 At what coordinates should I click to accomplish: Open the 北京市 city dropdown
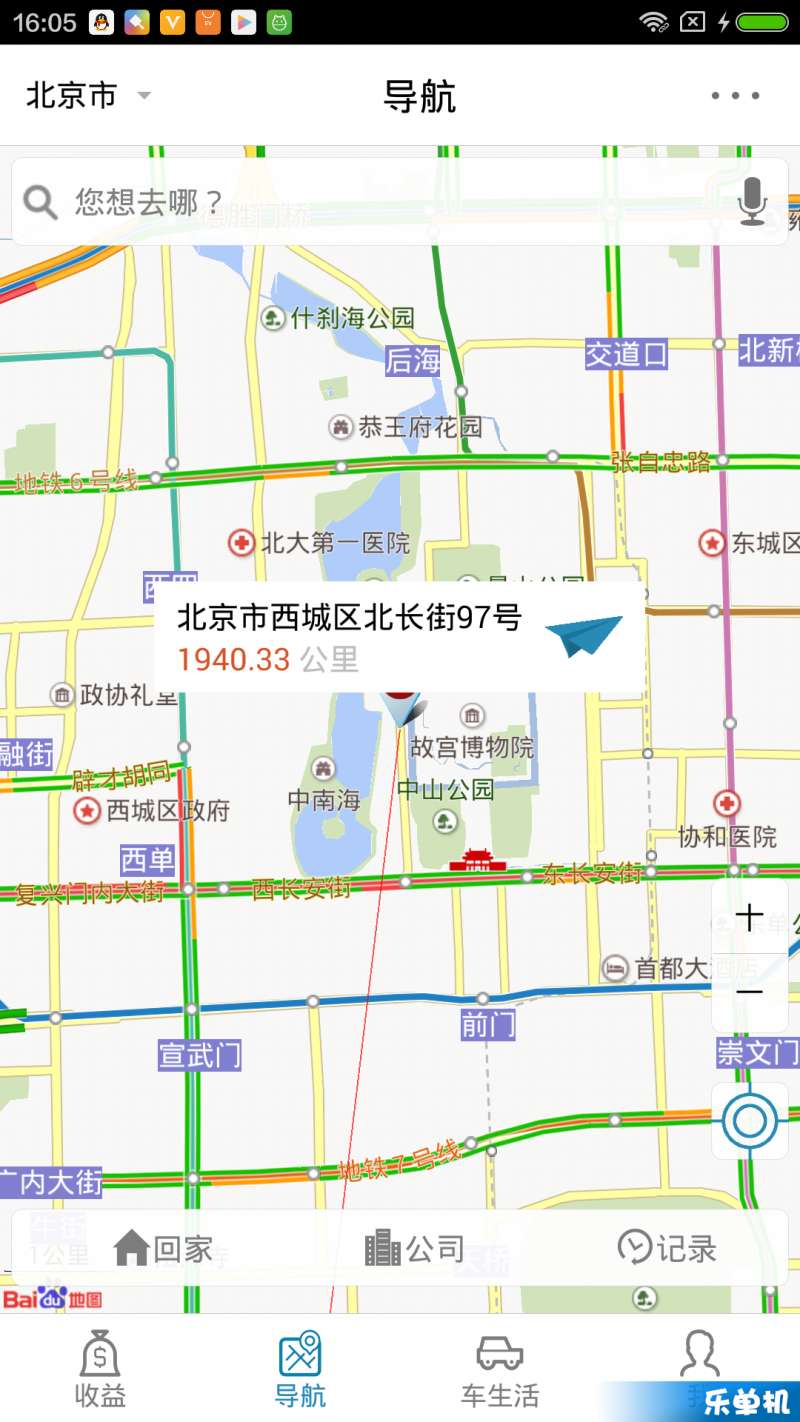click(88, 96)
